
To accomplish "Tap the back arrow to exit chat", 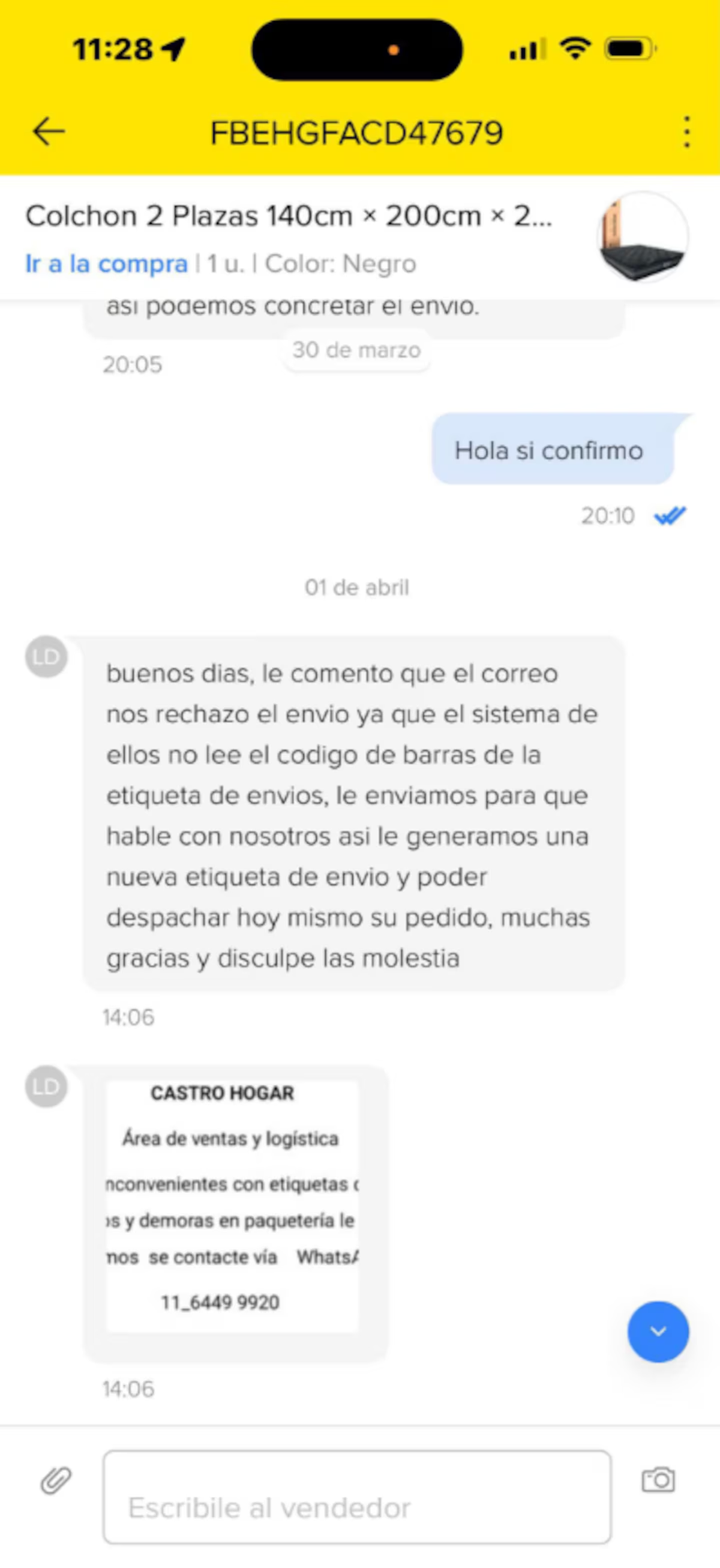I will click(x=48, y=131).
